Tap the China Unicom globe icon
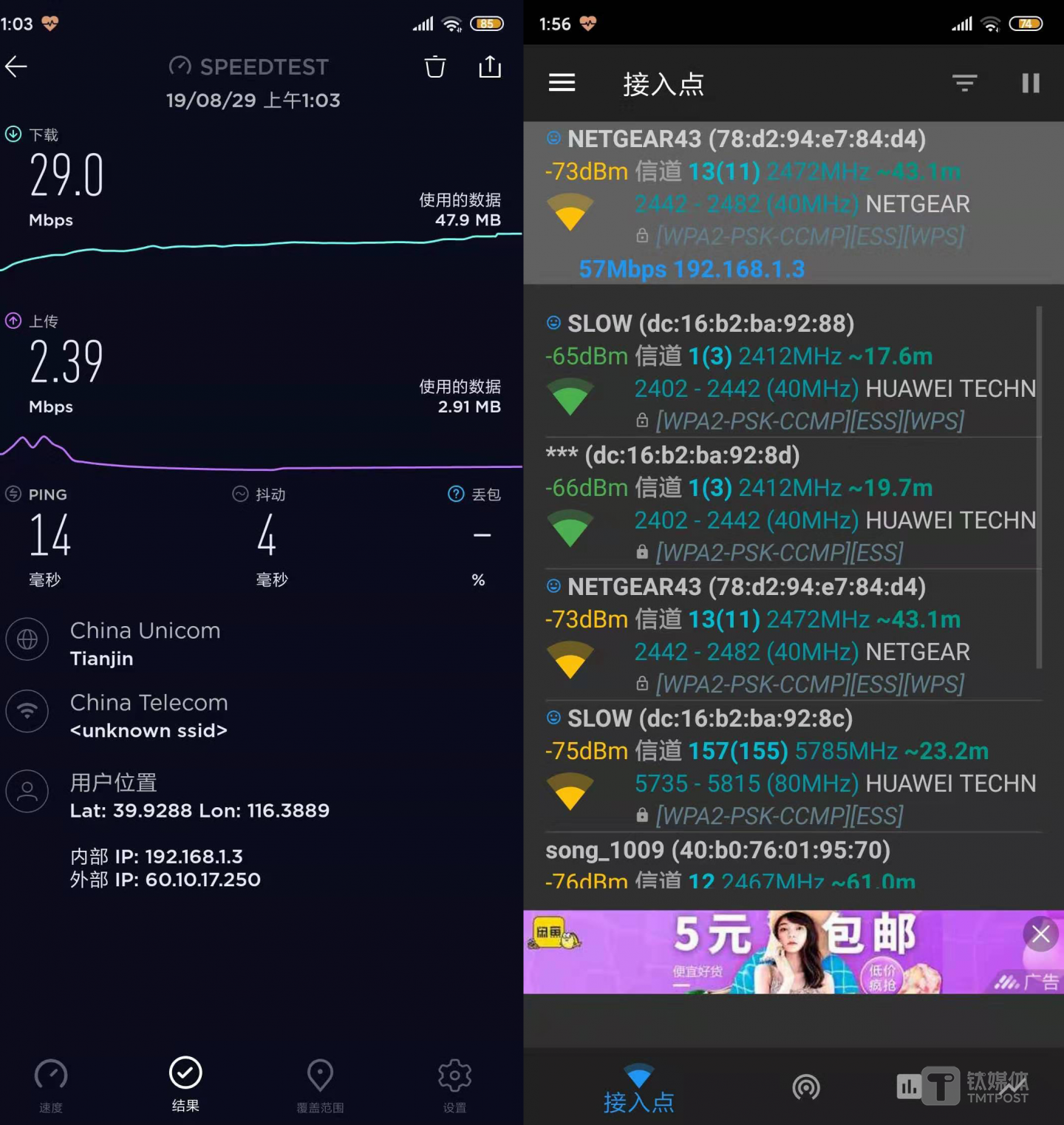 [x=27, y=639]
